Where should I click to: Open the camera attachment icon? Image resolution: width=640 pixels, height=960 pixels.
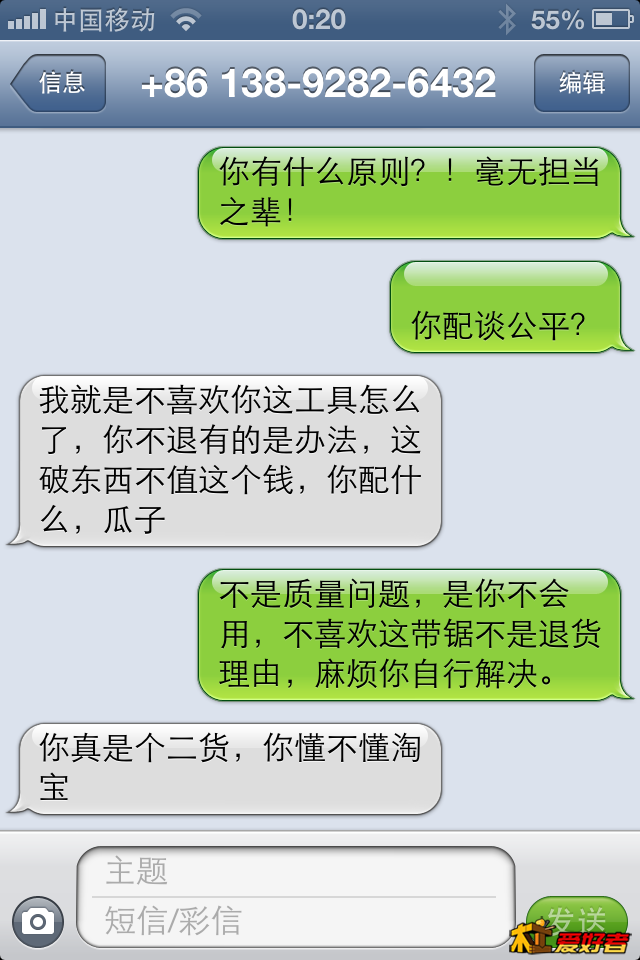point(38,921)
